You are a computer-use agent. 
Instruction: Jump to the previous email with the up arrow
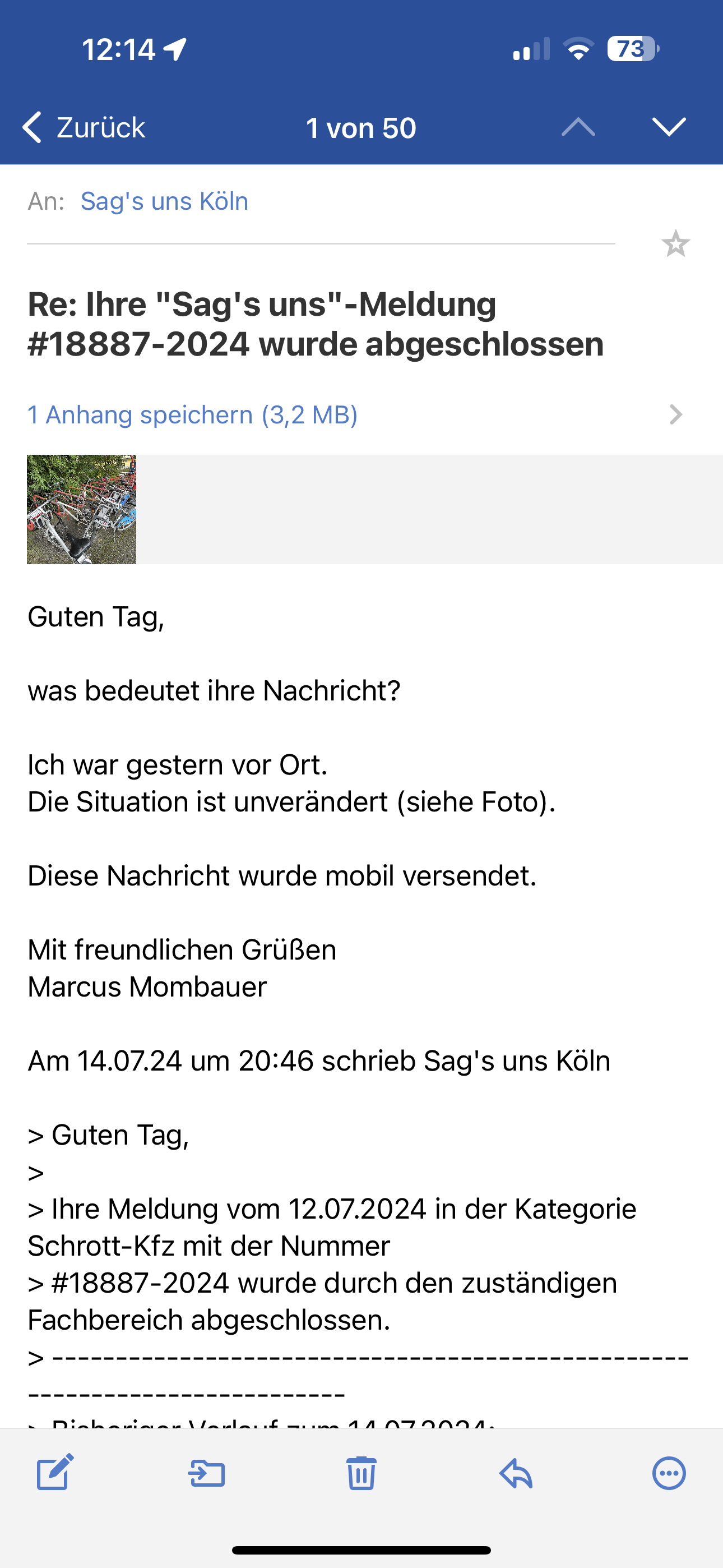pos(578,127)
